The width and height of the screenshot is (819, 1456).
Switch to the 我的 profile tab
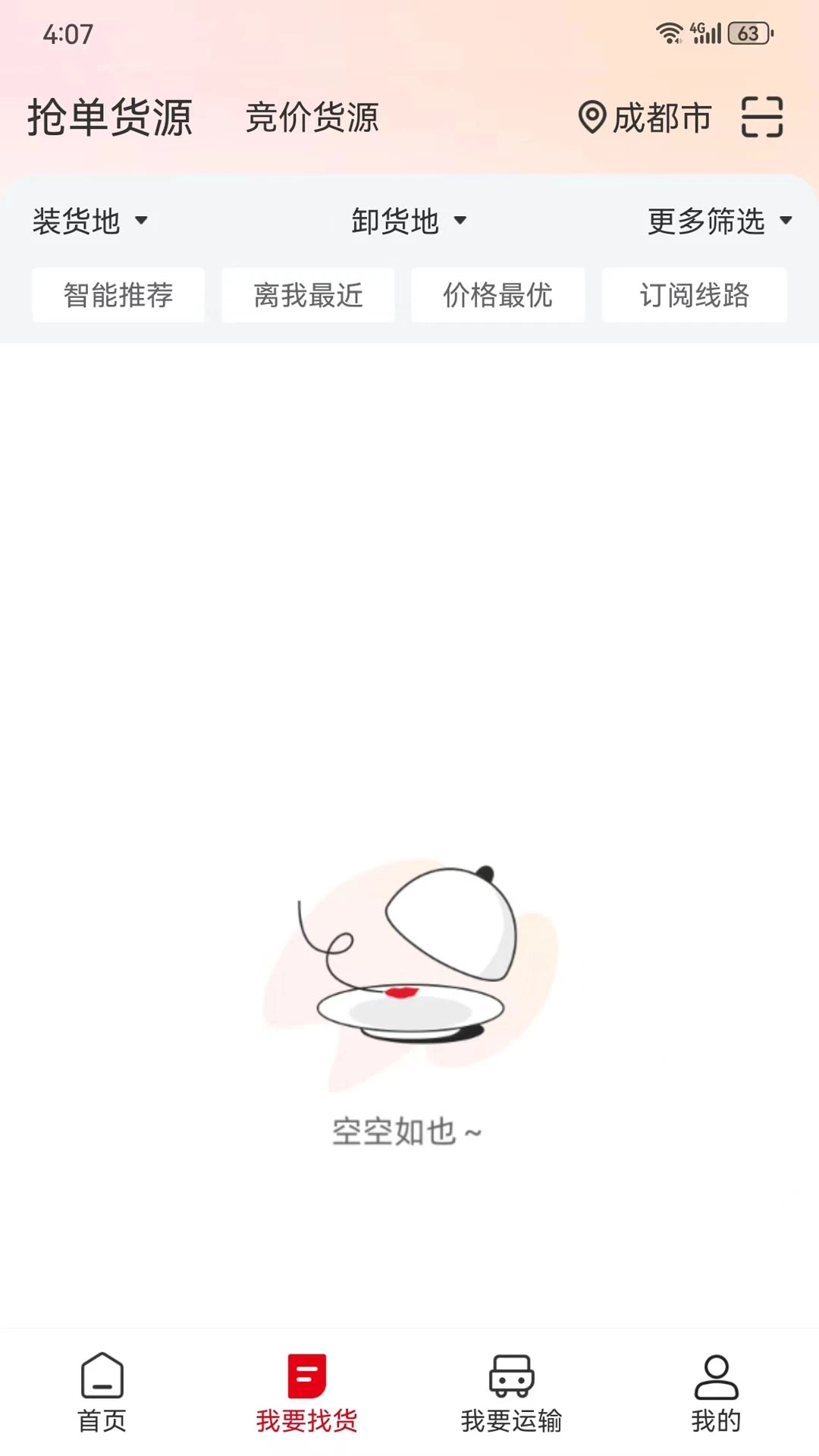[716, 1393]
